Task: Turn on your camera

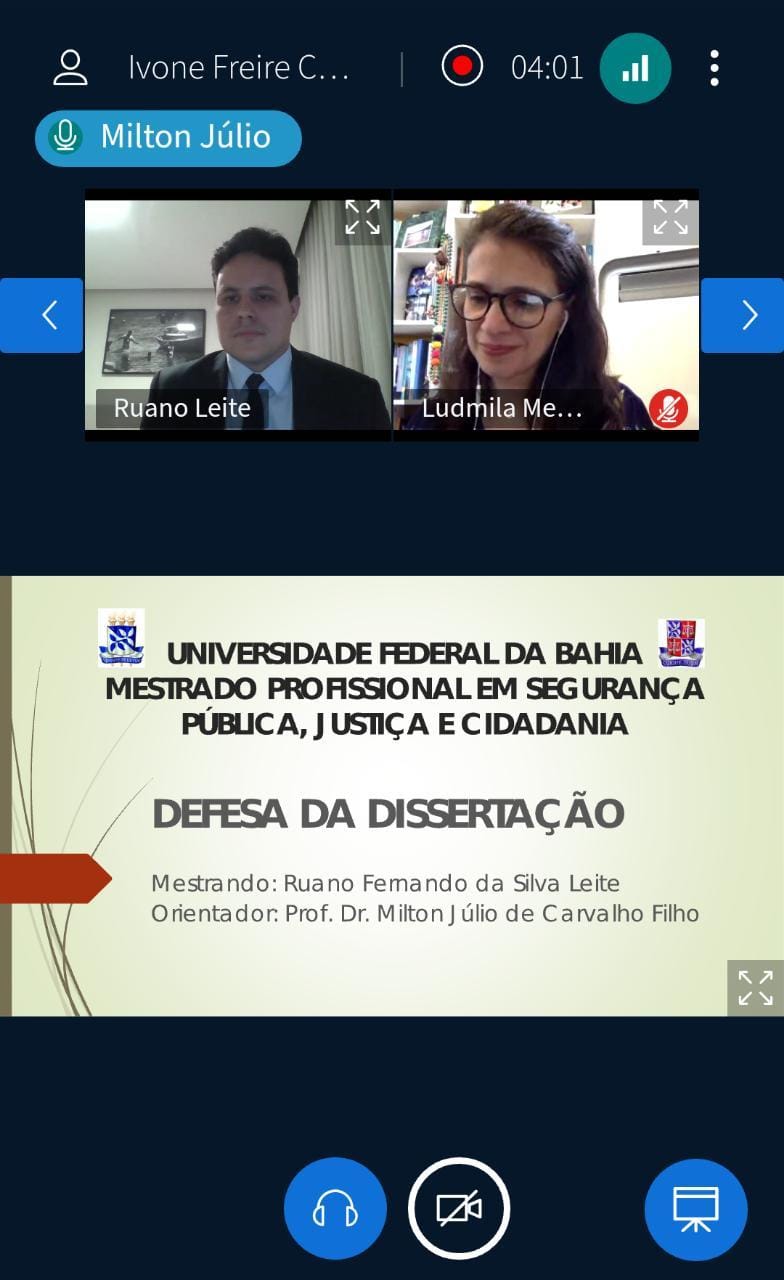Action: [x=459, y=1209]
